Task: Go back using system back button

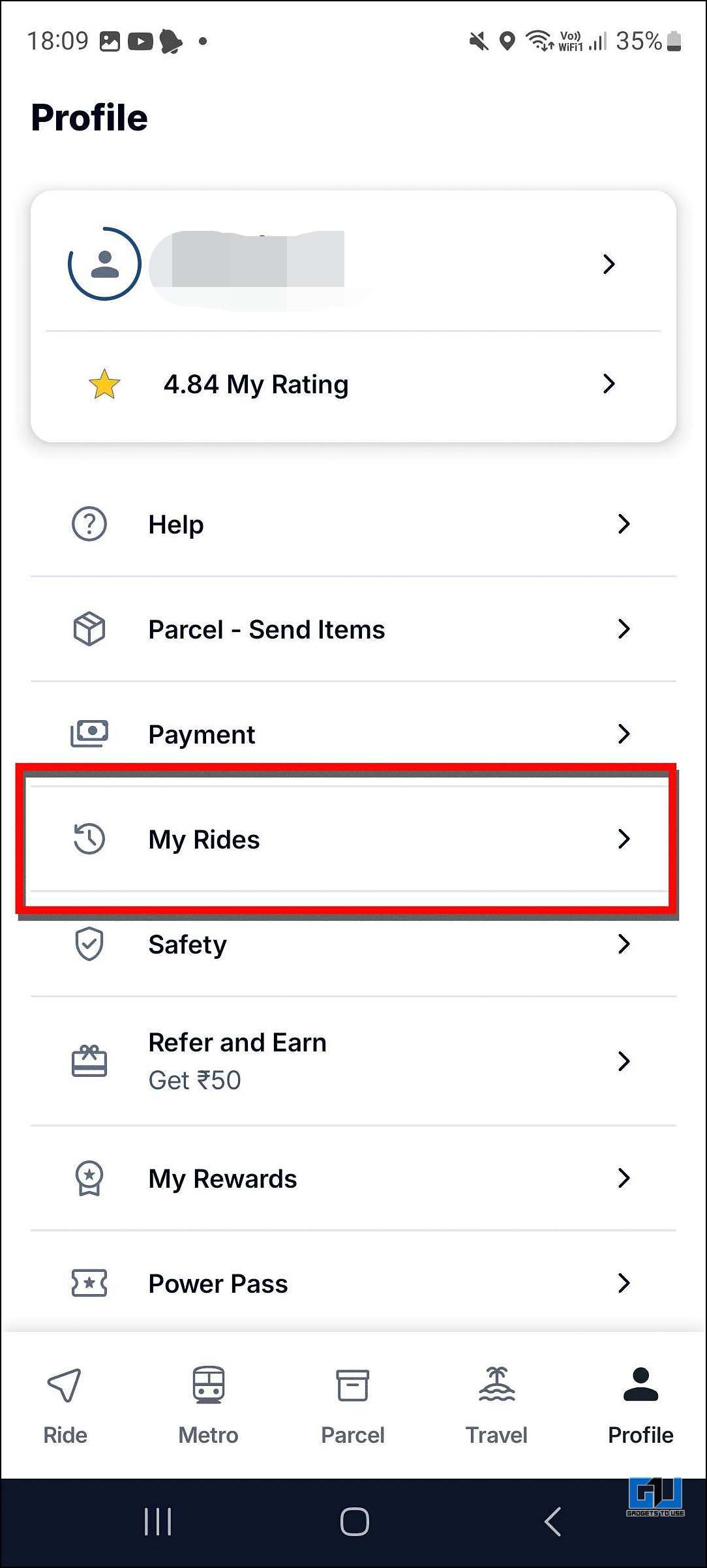Action: [x=553, y=1522]
